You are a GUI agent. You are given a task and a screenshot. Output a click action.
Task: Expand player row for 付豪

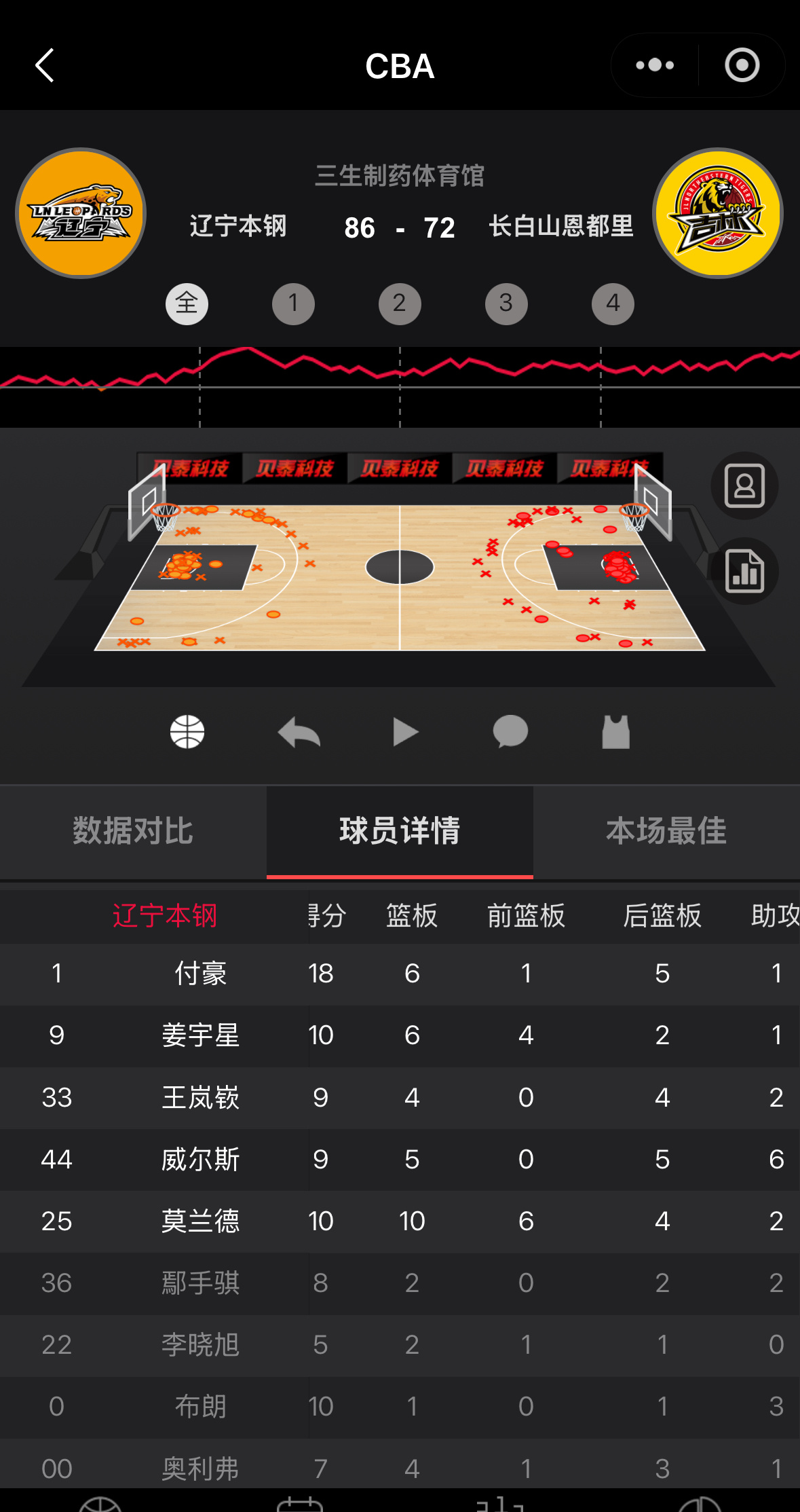click(202, 974)
